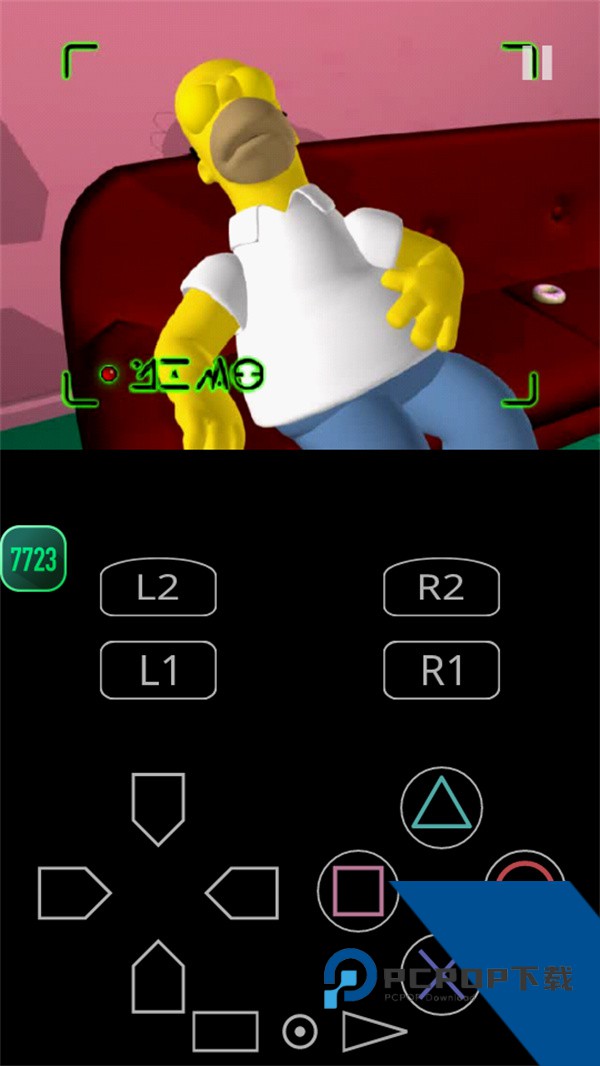
Task: Tap the D-pad up arrow
Action: (158, 808)
